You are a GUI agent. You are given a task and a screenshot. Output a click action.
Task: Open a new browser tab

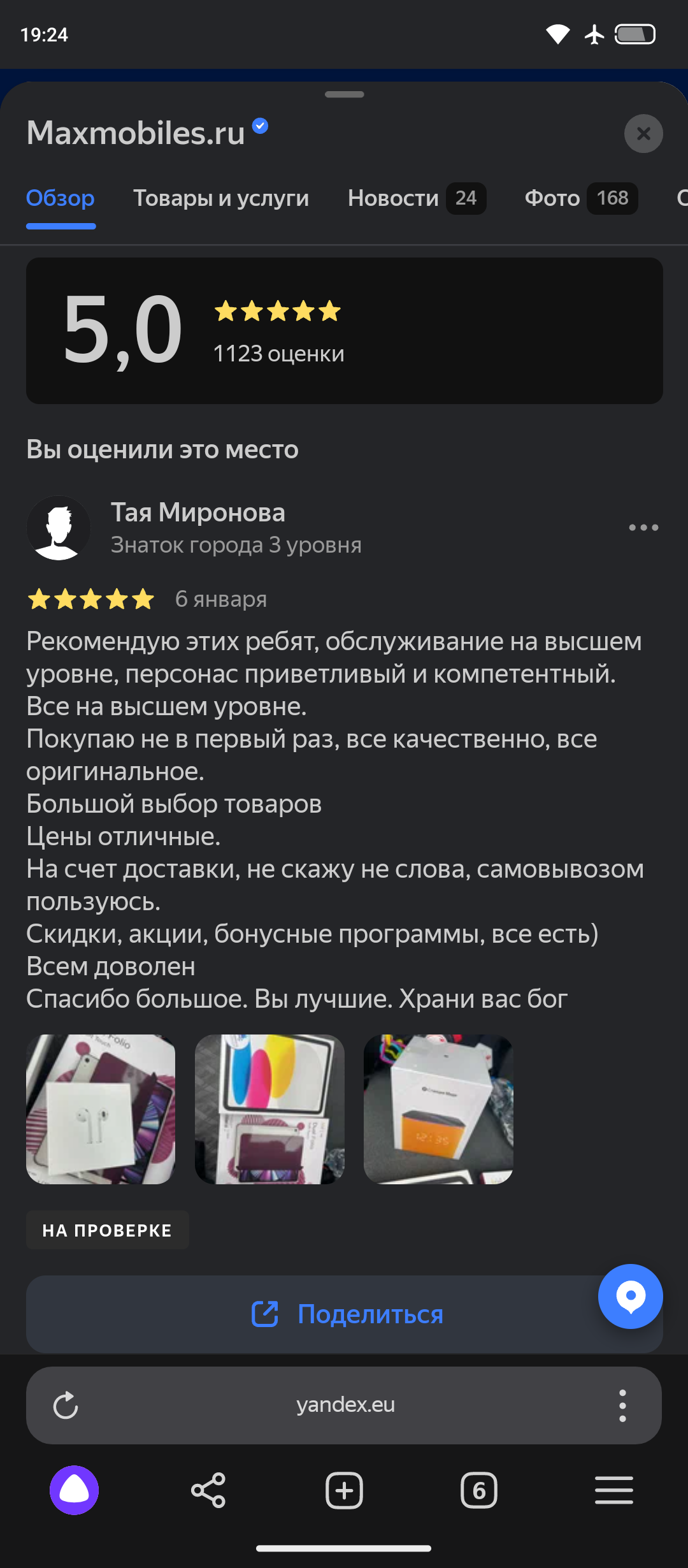click(344, 1490)
